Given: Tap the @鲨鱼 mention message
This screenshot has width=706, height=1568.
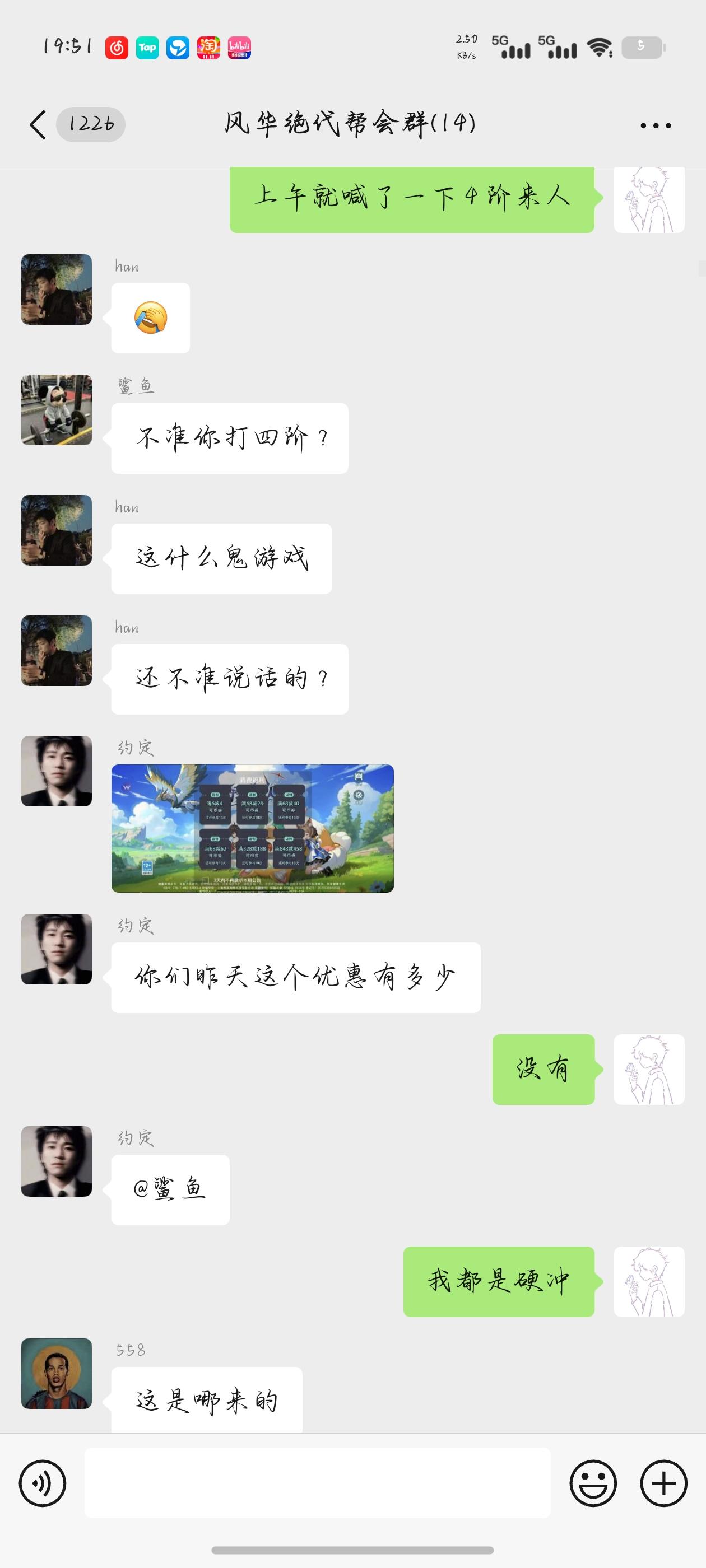Looking at the screenshot, I should 170,1189.
